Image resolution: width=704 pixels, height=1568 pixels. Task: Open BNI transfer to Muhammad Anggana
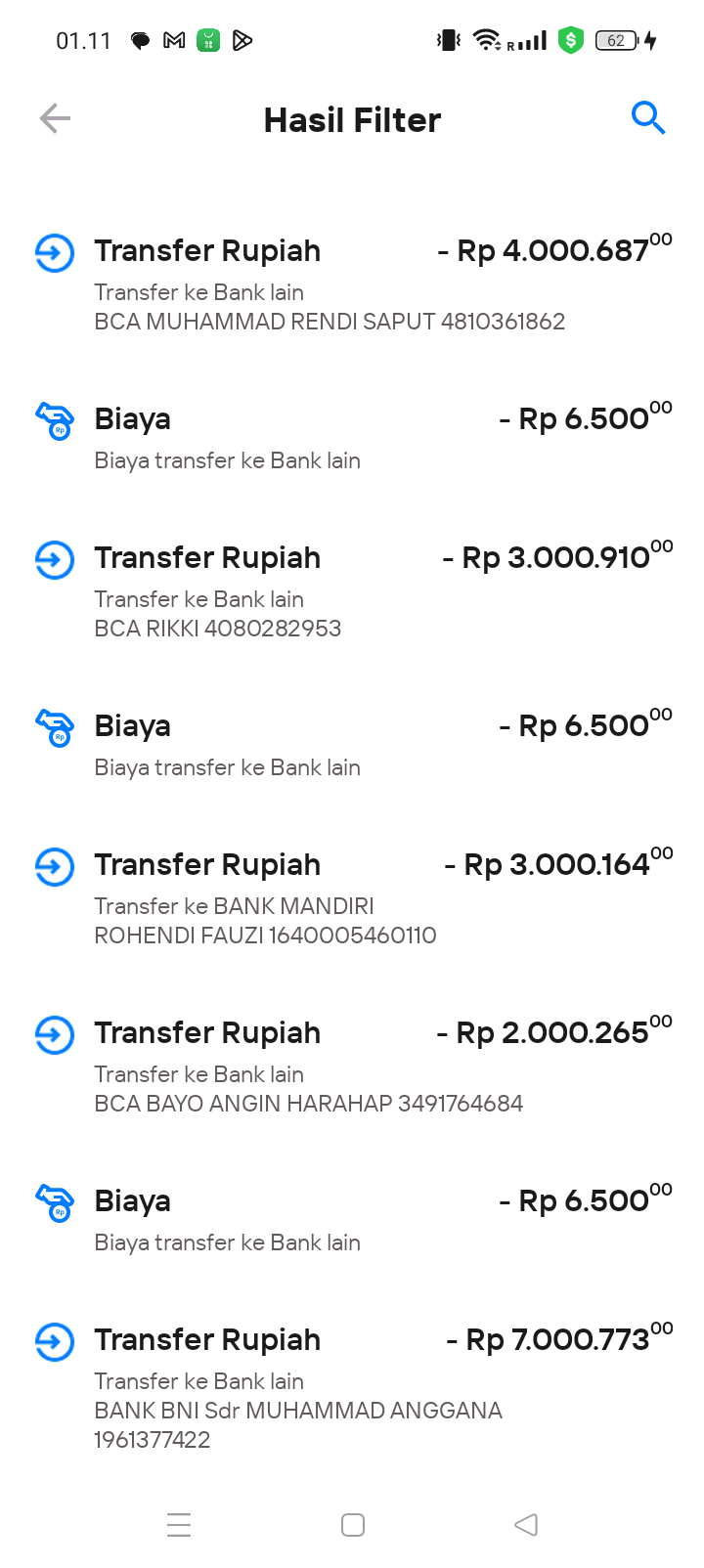(352, 1384)
